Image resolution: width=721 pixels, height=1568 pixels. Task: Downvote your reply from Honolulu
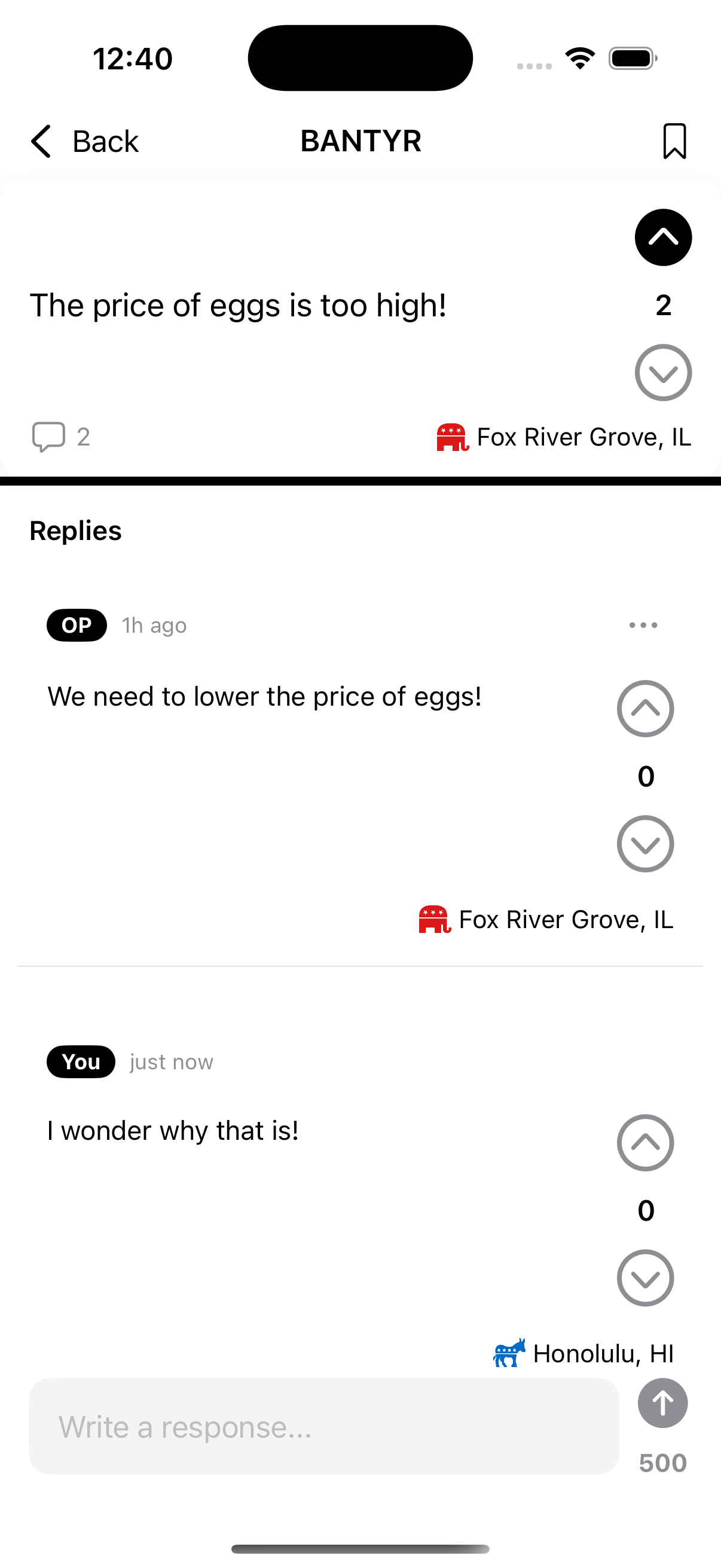click(x=645, y=1279)
